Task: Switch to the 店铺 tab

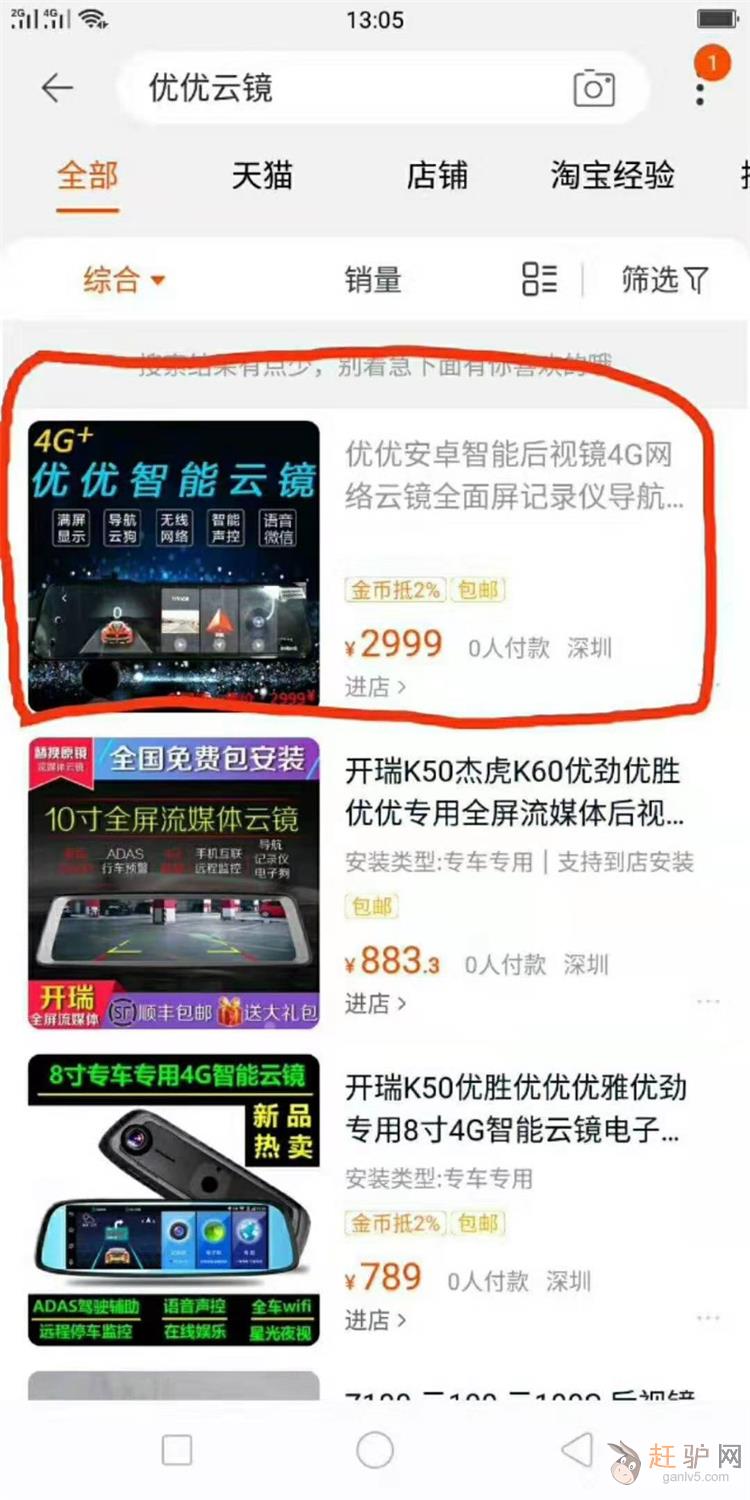Action: tap(437, 176)
